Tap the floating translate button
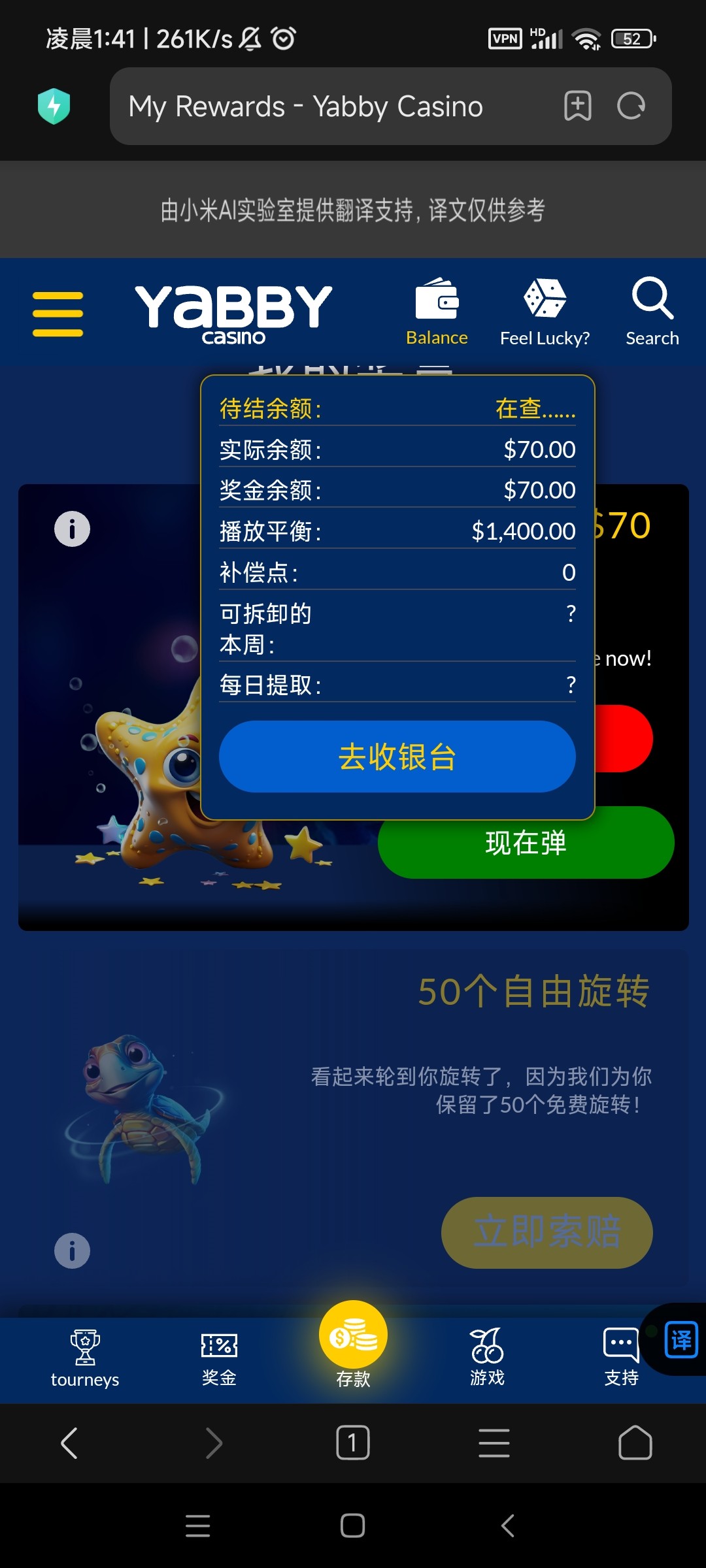 [x=681, y=1339]
